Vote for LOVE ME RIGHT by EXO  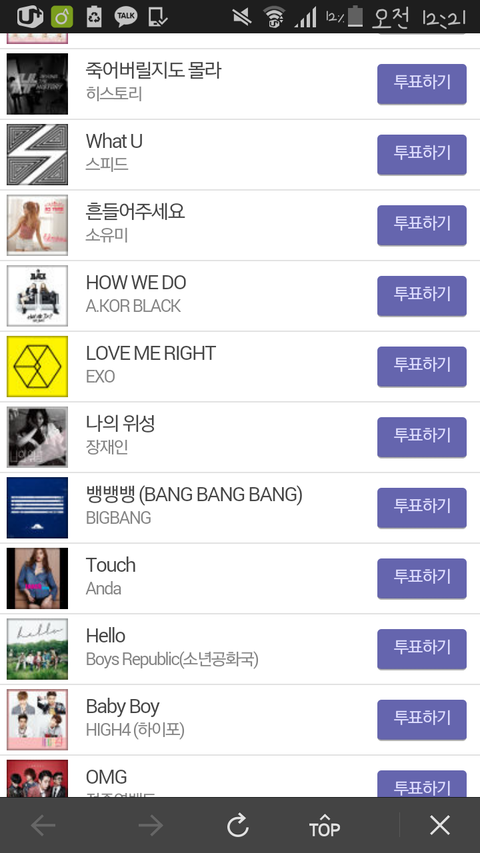[422, 367]
